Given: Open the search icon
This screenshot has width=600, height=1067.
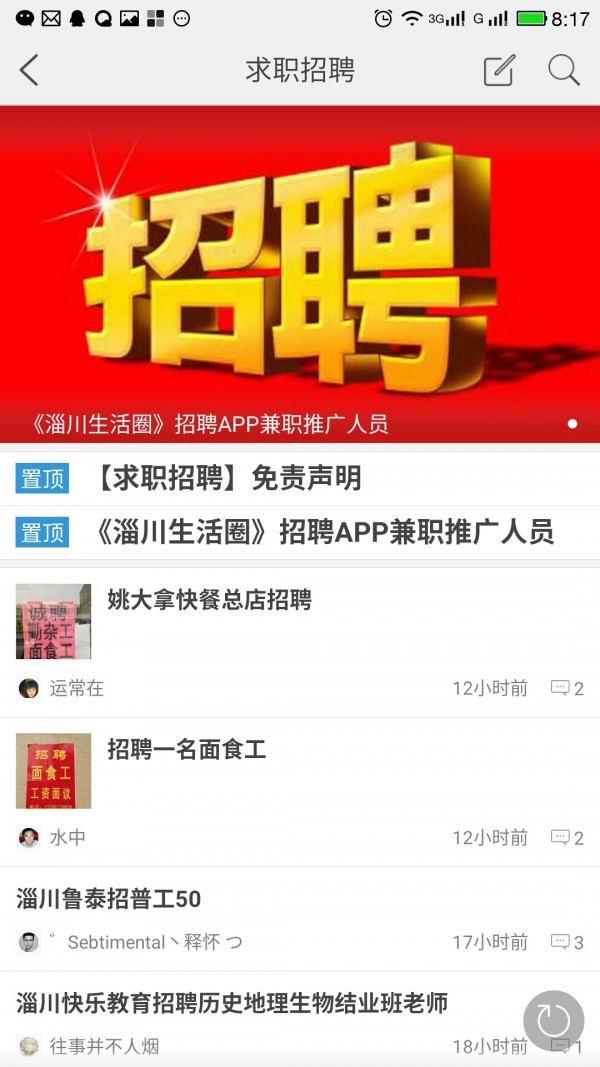Looking at the screenshot, I should (564, 70).
